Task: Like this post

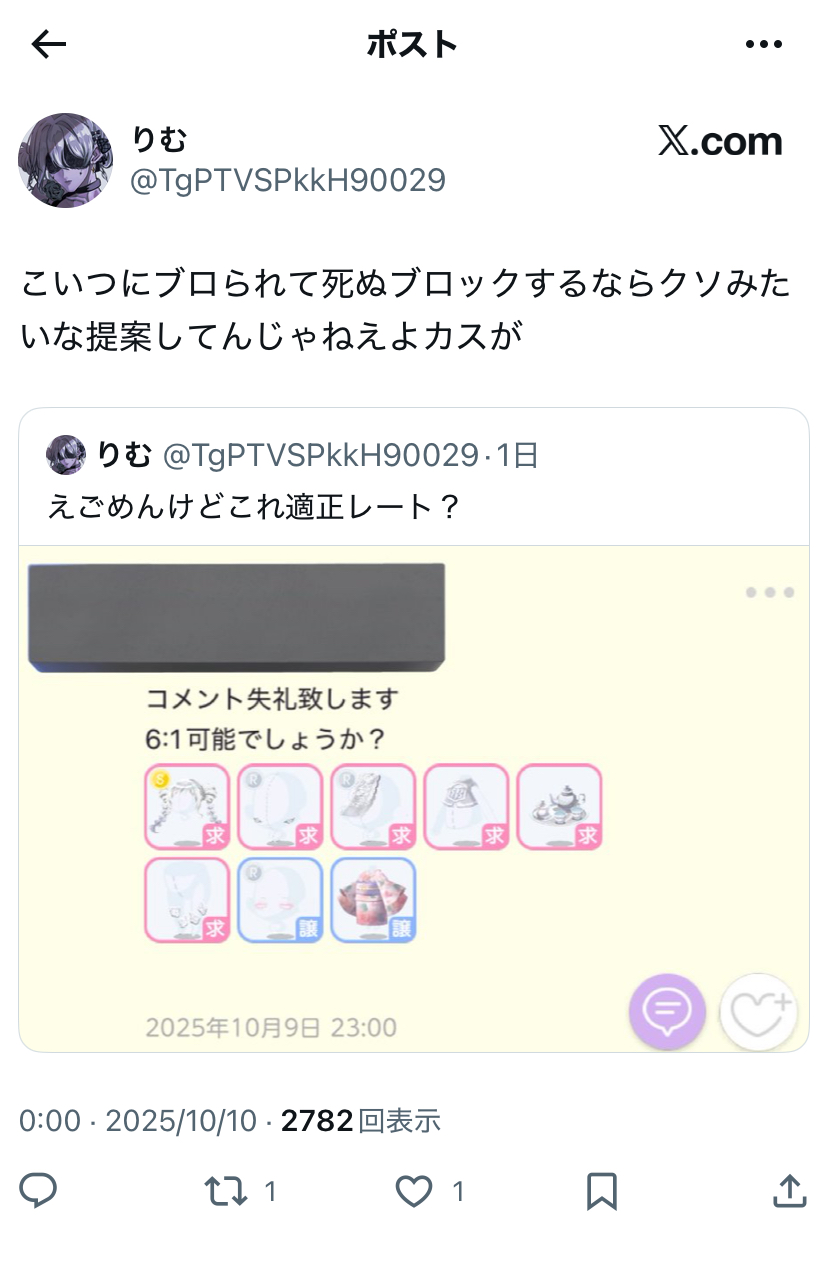Action: coord(413,1190)
